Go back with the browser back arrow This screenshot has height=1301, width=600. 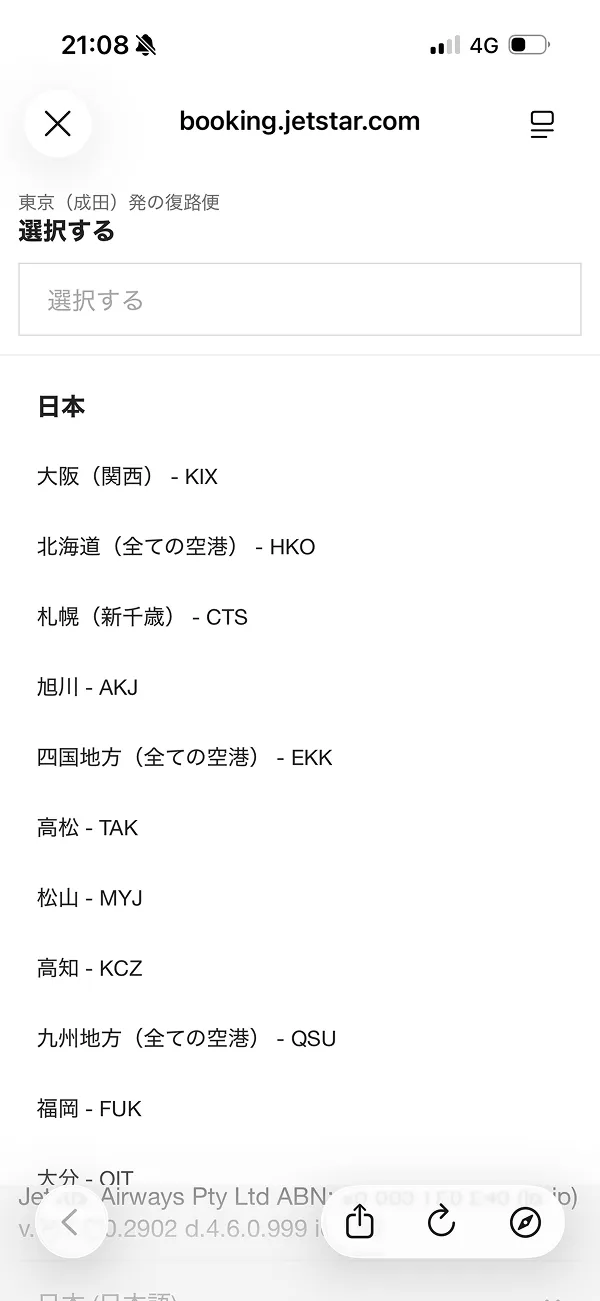pos(70,1221)
